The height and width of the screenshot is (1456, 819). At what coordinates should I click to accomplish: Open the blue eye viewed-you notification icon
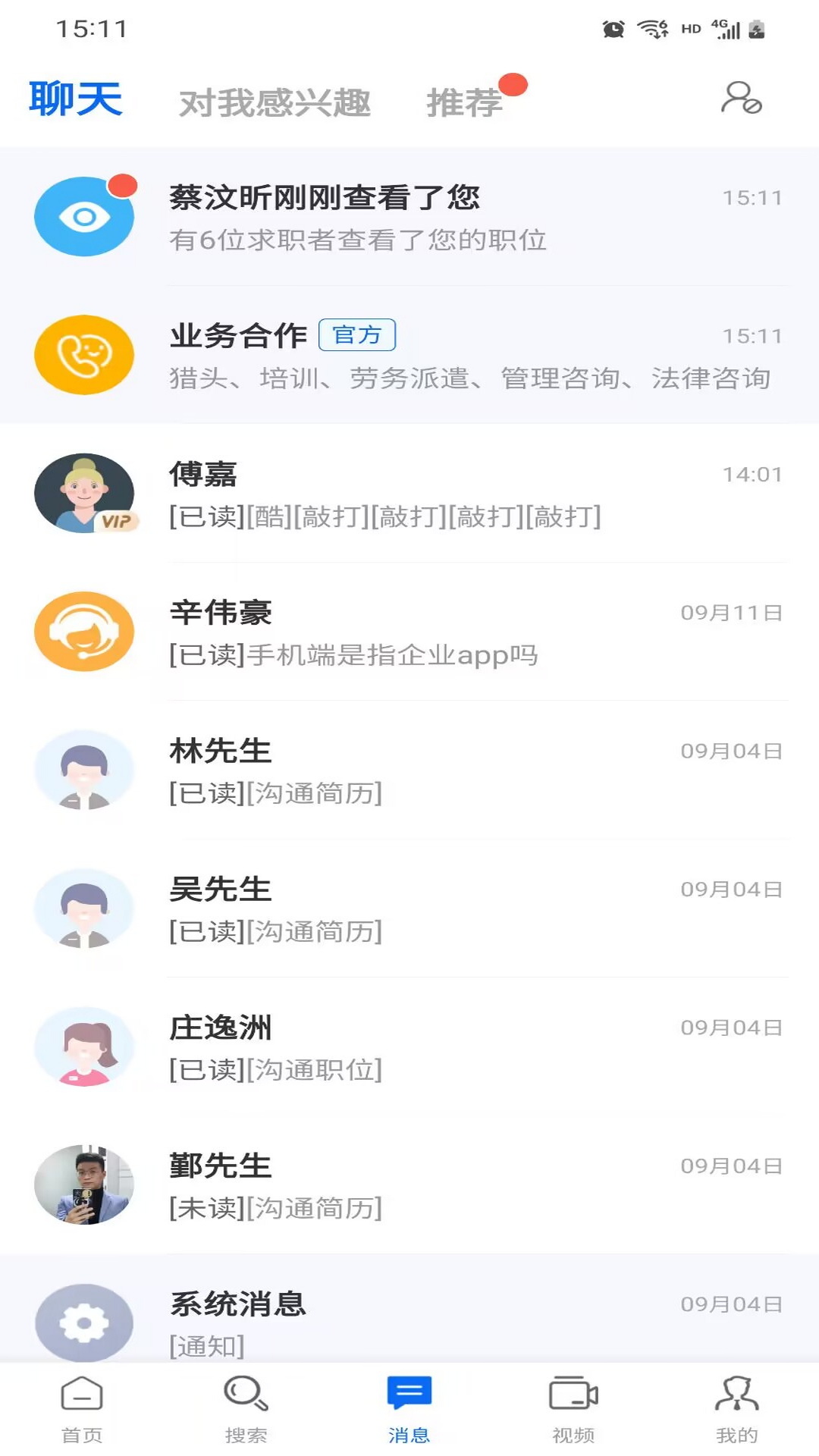coord(84,216)
